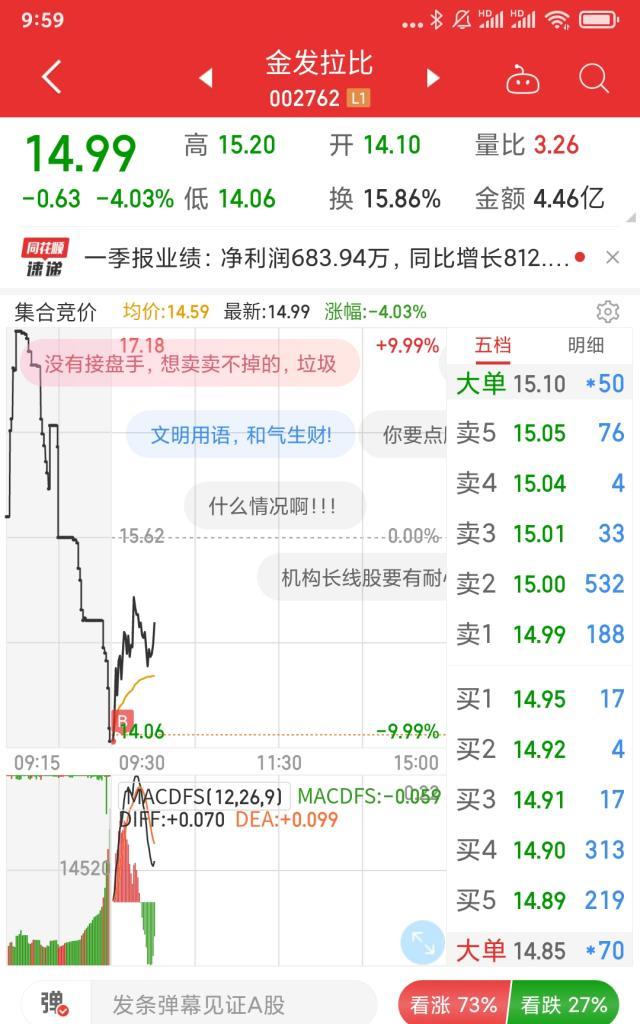Switch to the previous stock with the left arrow
Screen dimensions: 640x1024
205,78
